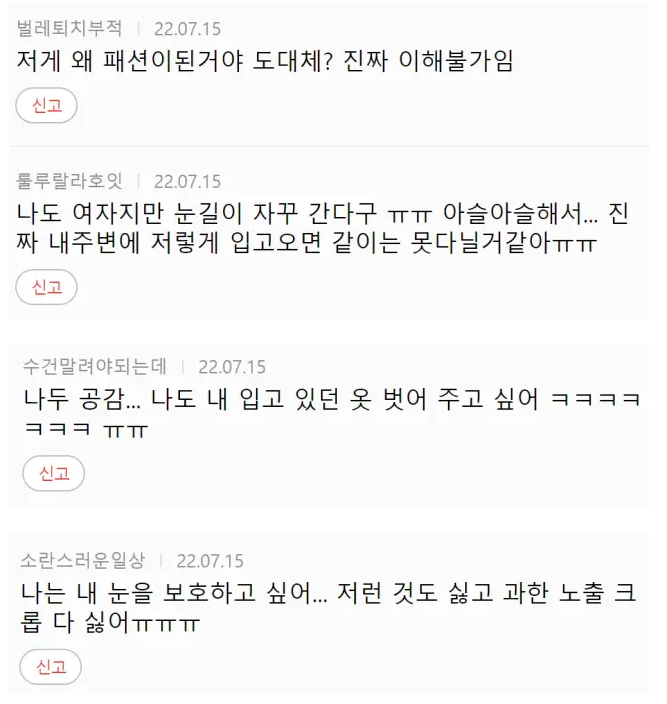Tap 신고 under 수건말려야되는데's reply
The image size is (667, 704).
coord(54,473)
